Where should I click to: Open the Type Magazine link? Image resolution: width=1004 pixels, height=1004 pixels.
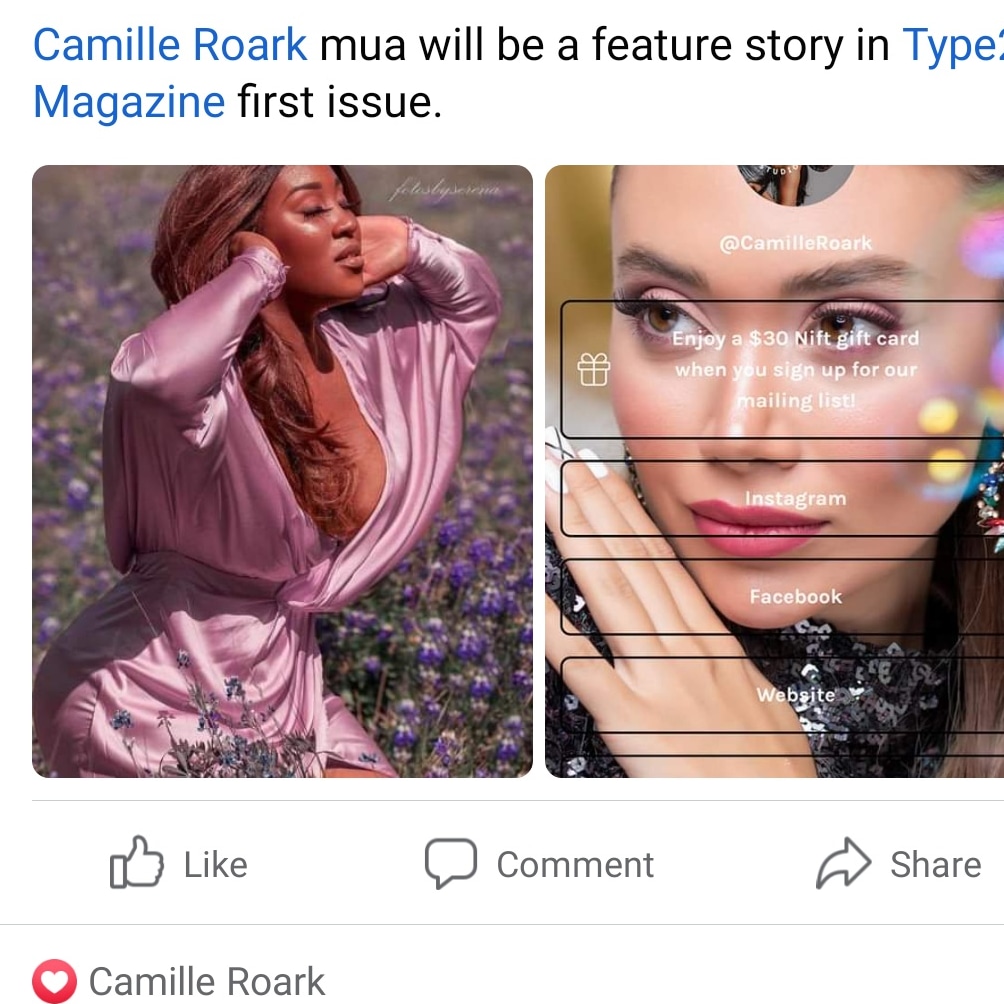129,102
